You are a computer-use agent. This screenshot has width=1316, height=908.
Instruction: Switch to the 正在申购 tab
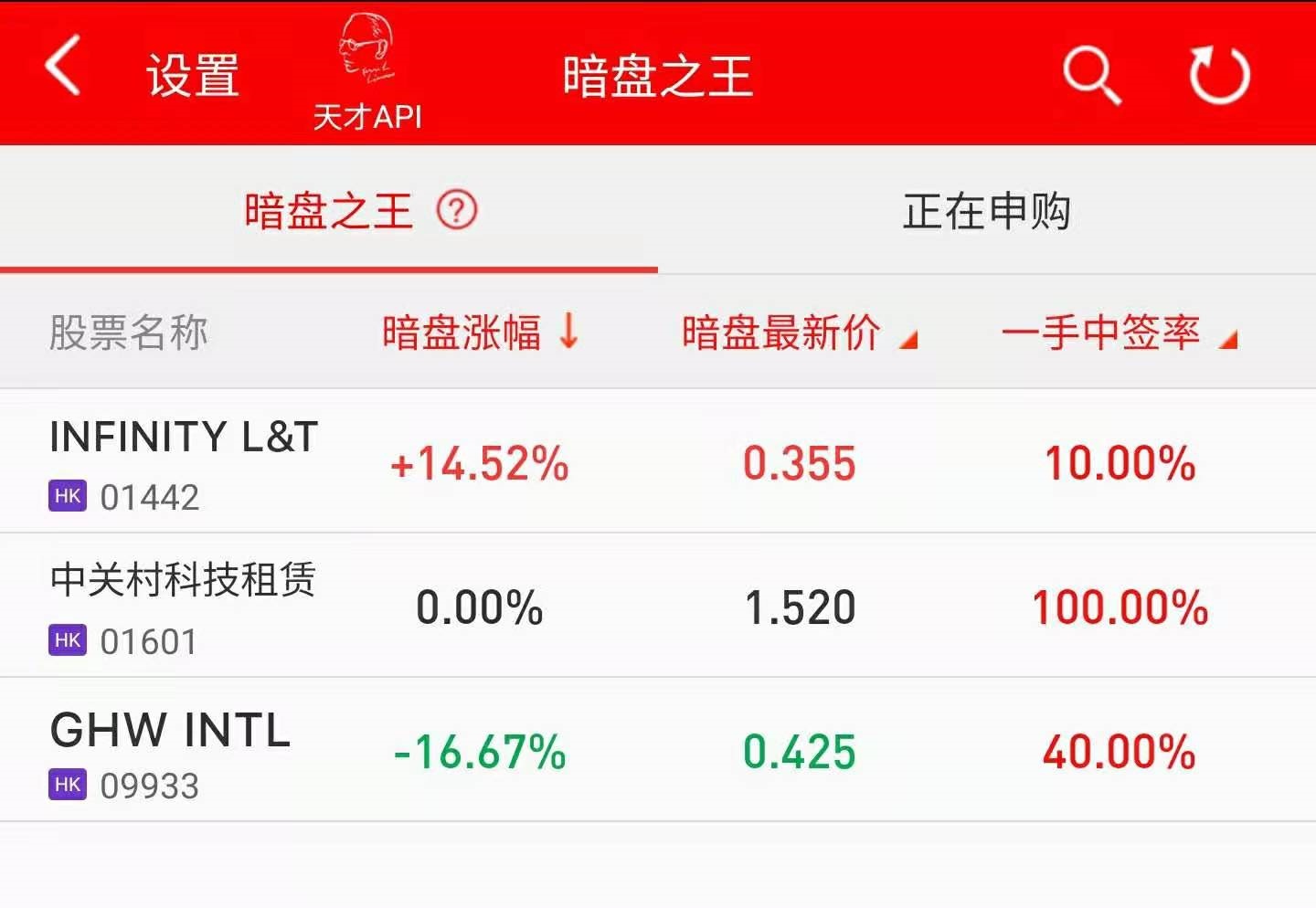986,212
